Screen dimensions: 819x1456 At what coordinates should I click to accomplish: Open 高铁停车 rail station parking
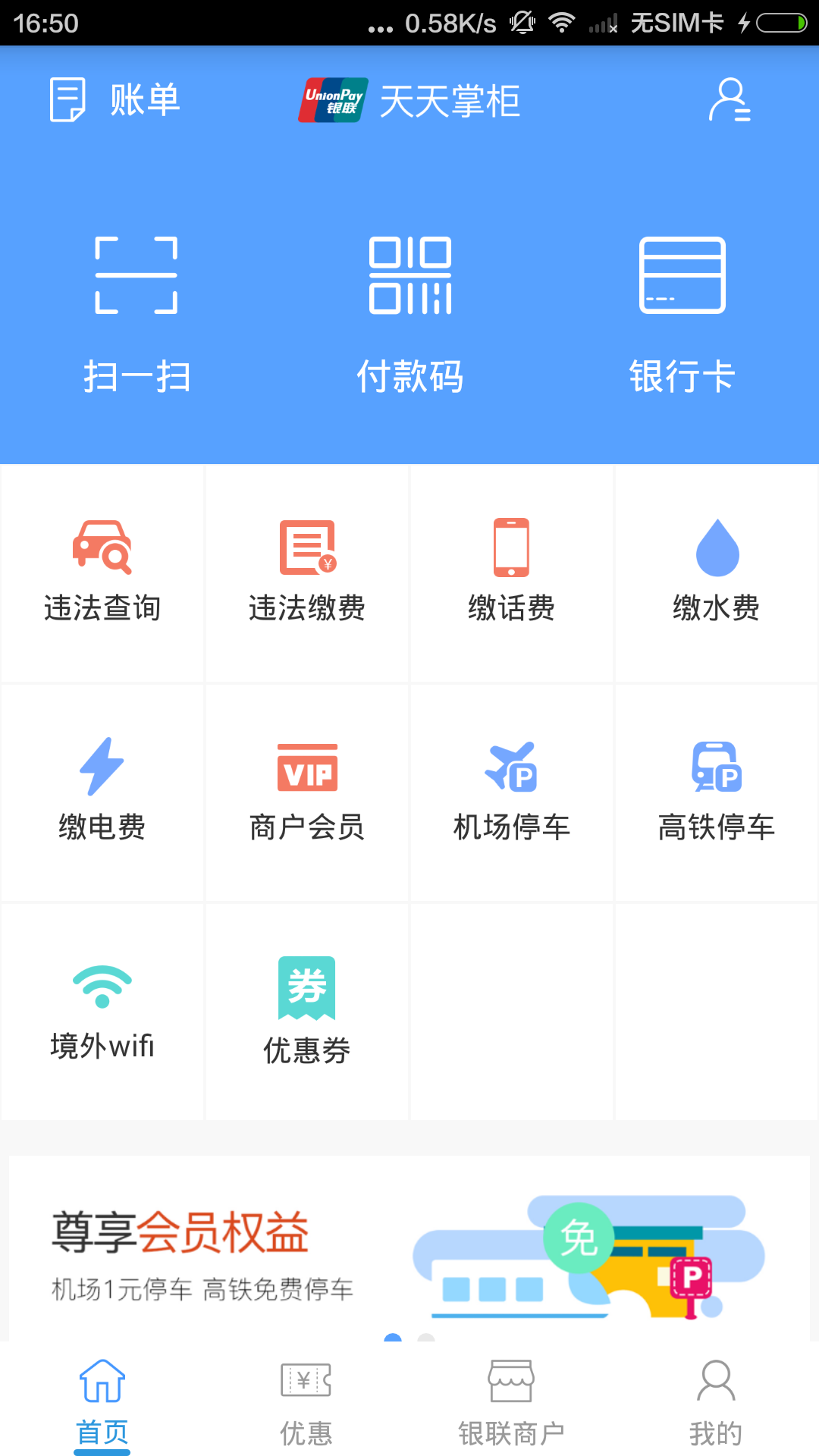[x=717, y=792]
